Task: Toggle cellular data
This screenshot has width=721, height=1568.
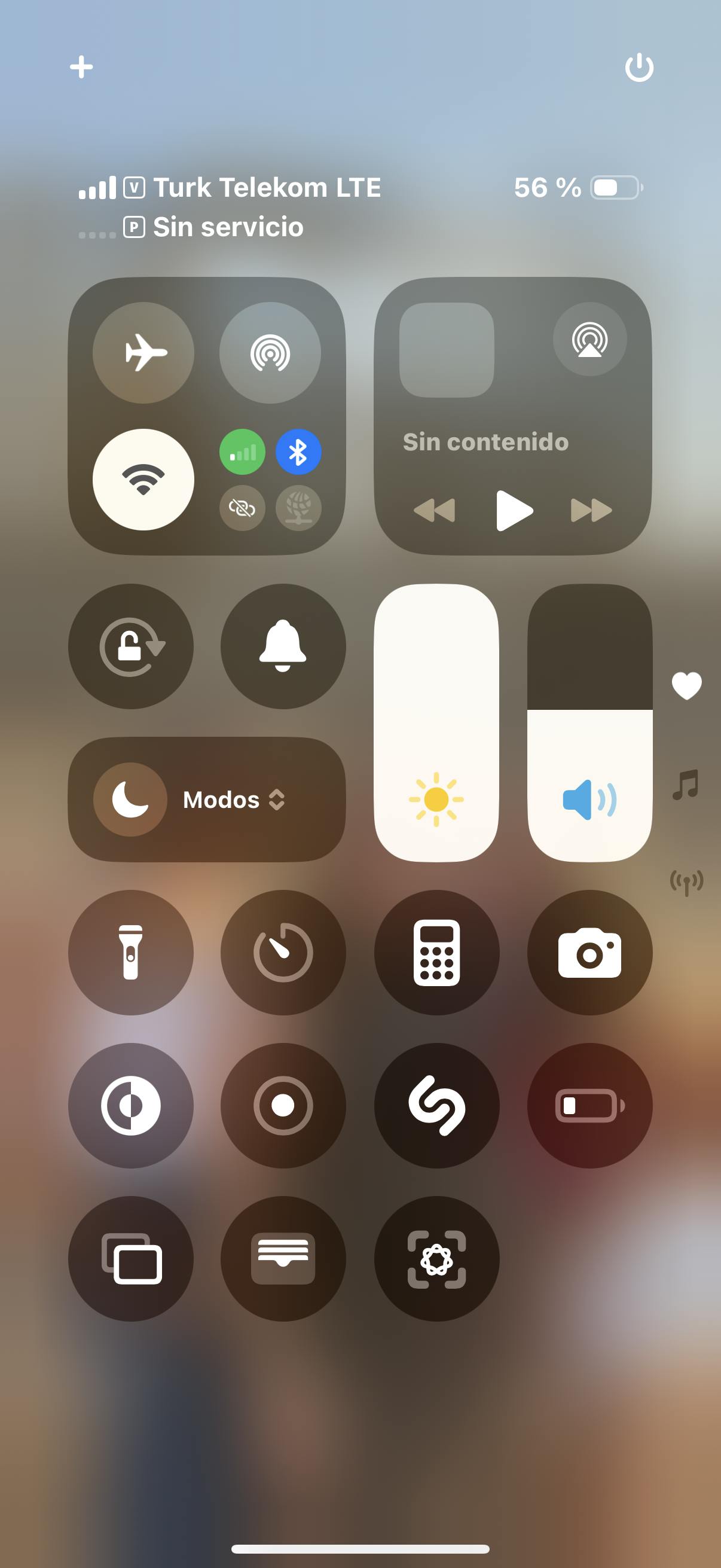Action: click(242, 452)
